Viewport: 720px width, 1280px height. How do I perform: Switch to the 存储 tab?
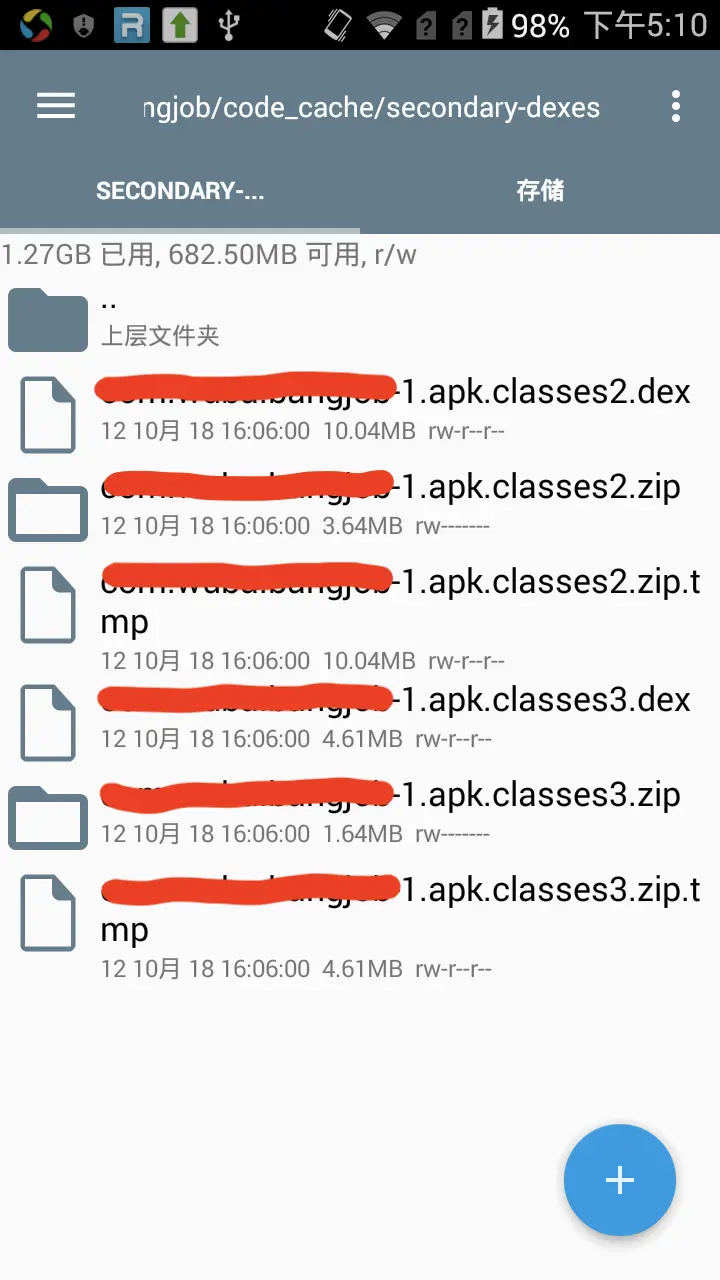(x=540, y=191)
